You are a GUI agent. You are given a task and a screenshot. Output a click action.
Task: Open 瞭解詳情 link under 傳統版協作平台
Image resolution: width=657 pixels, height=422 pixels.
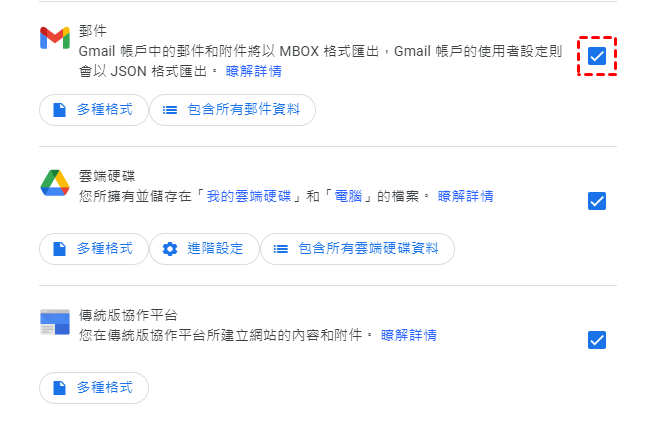[x=408, y=335]
